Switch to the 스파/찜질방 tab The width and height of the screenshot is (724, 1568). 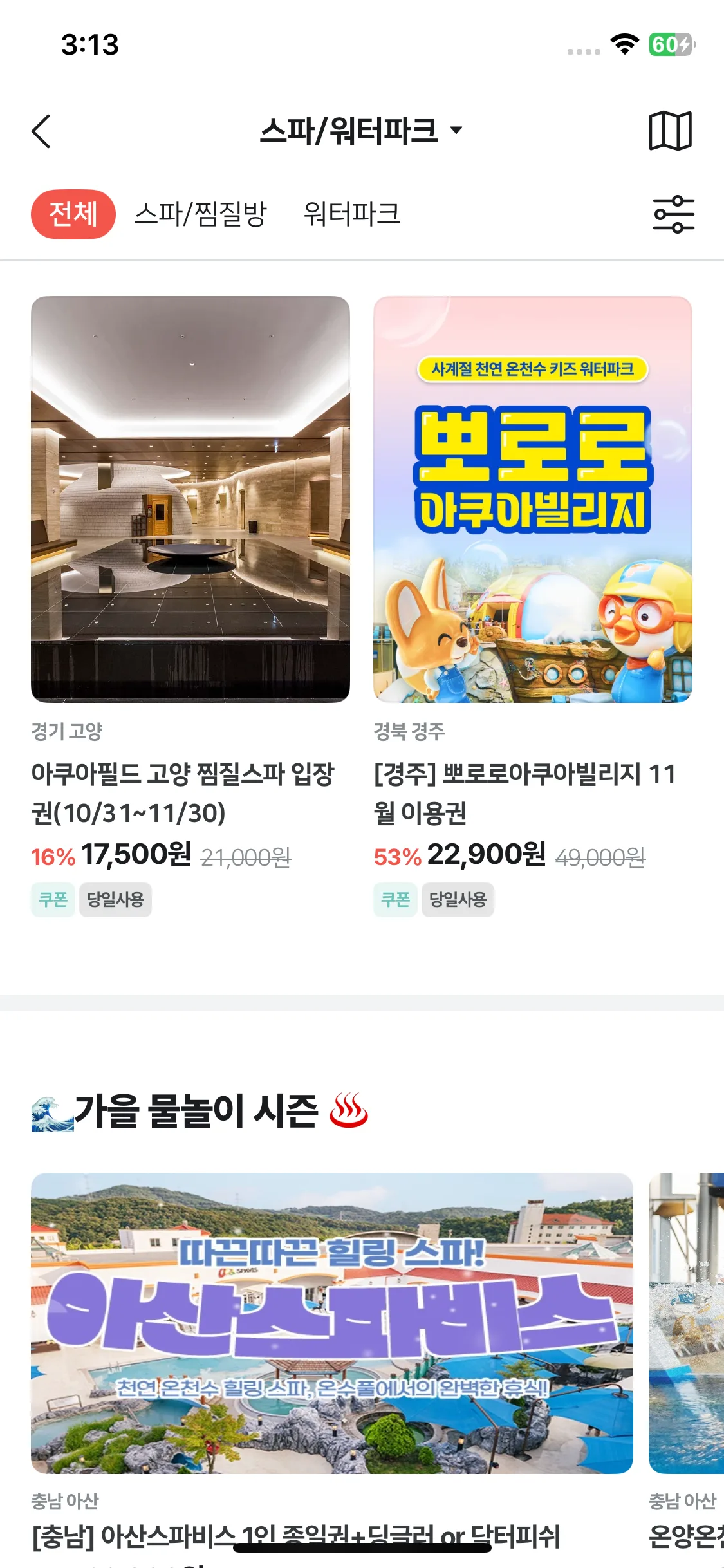click(x=200, y=214)
